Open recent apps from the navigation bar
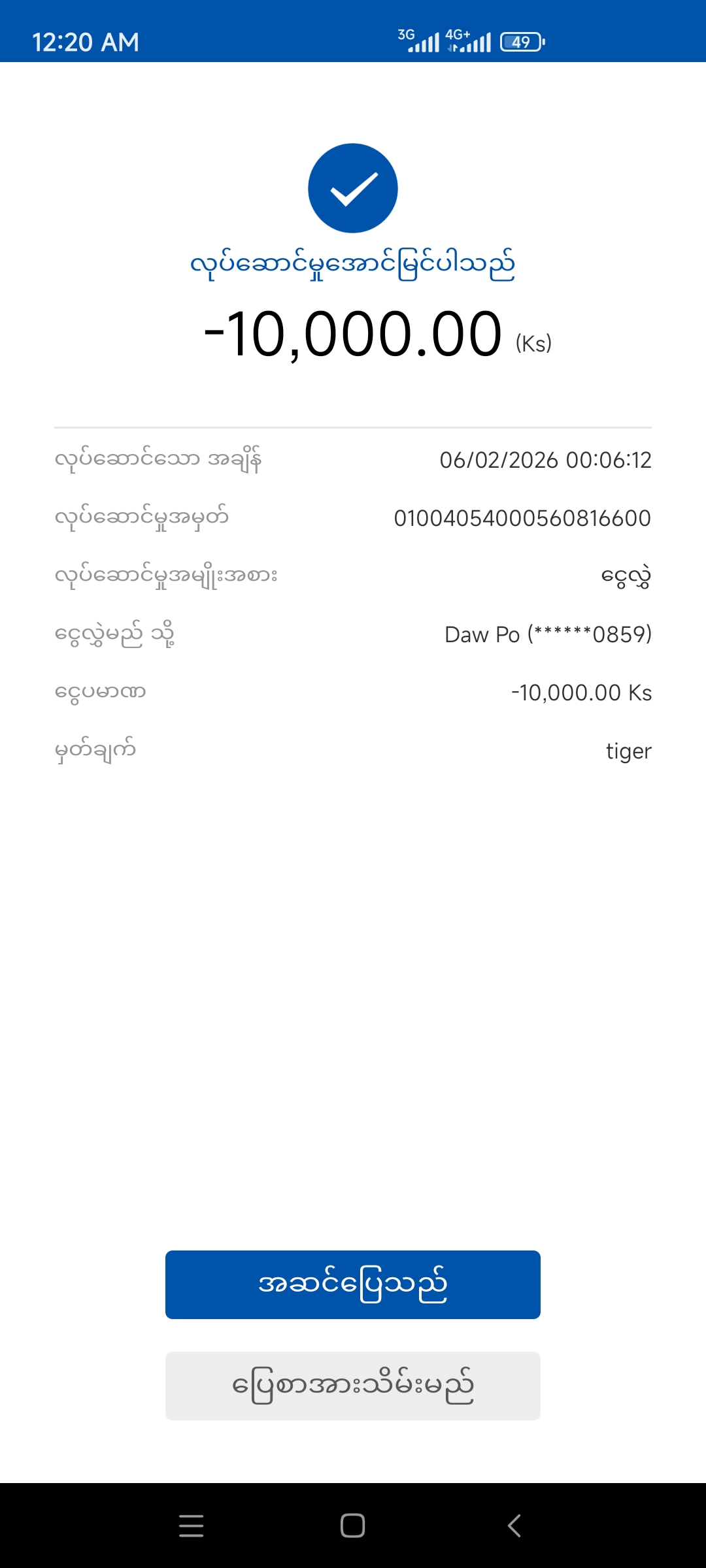706x1568 pixels. [x=191, y=1526]
